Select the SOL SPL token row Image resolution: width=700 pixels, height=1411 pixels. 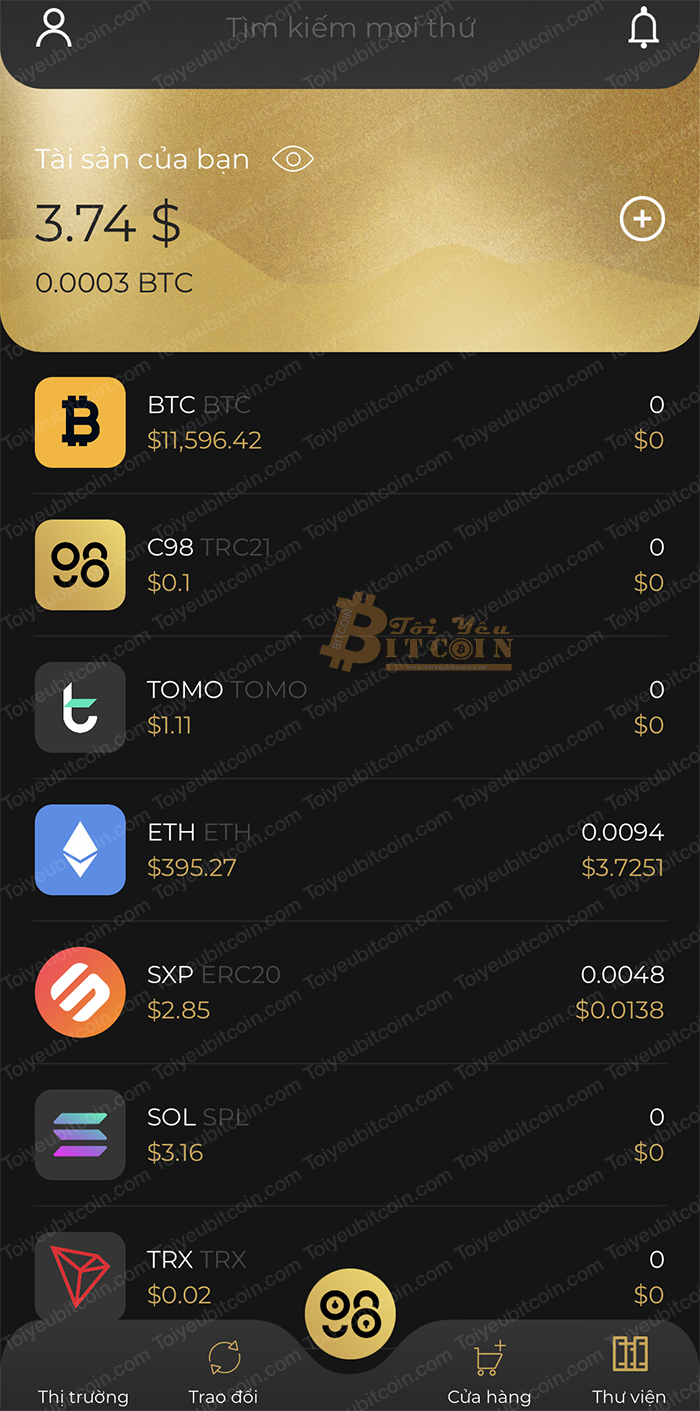point(350,1135)
